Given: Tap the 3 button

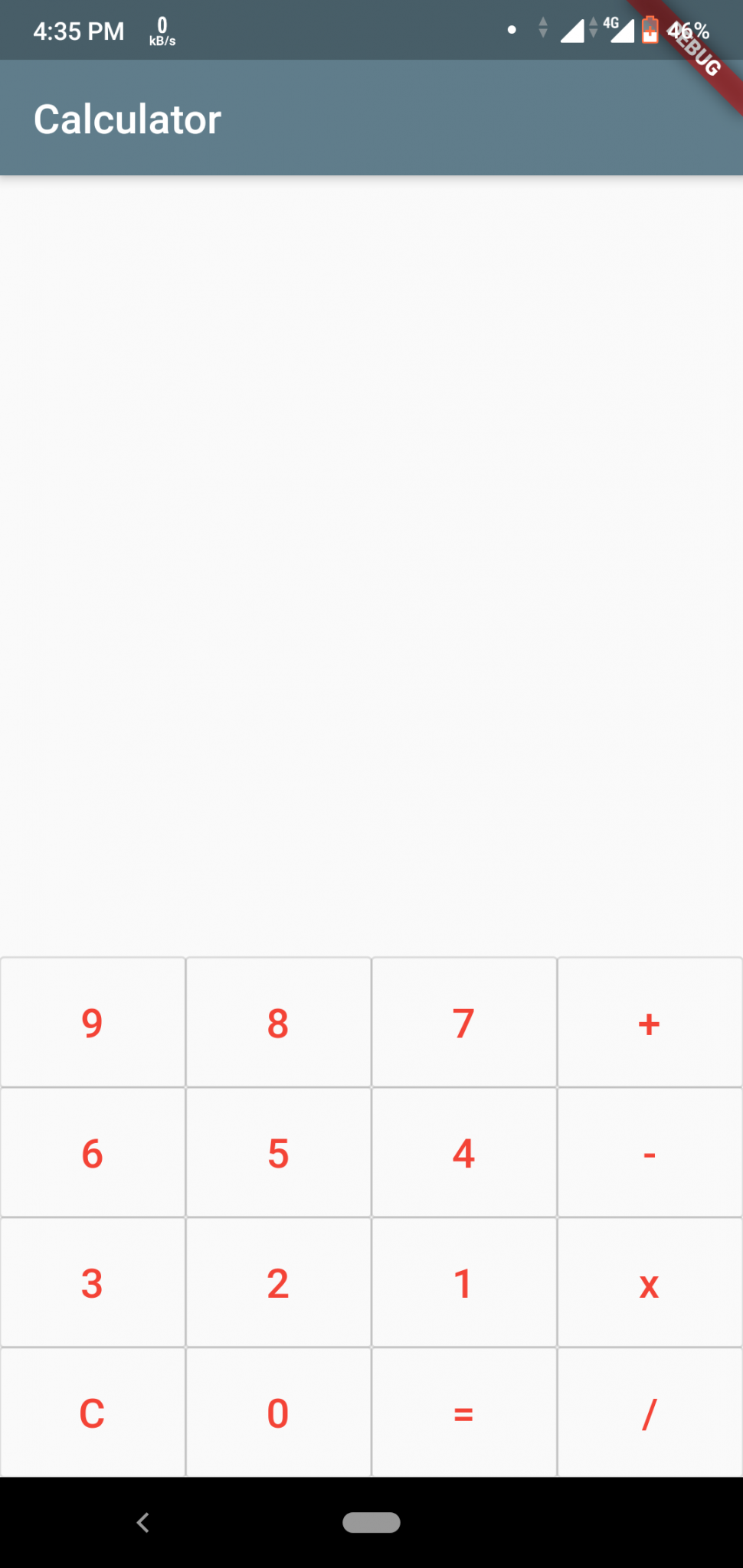Looking at the screenshot, I should point(93,1282).
